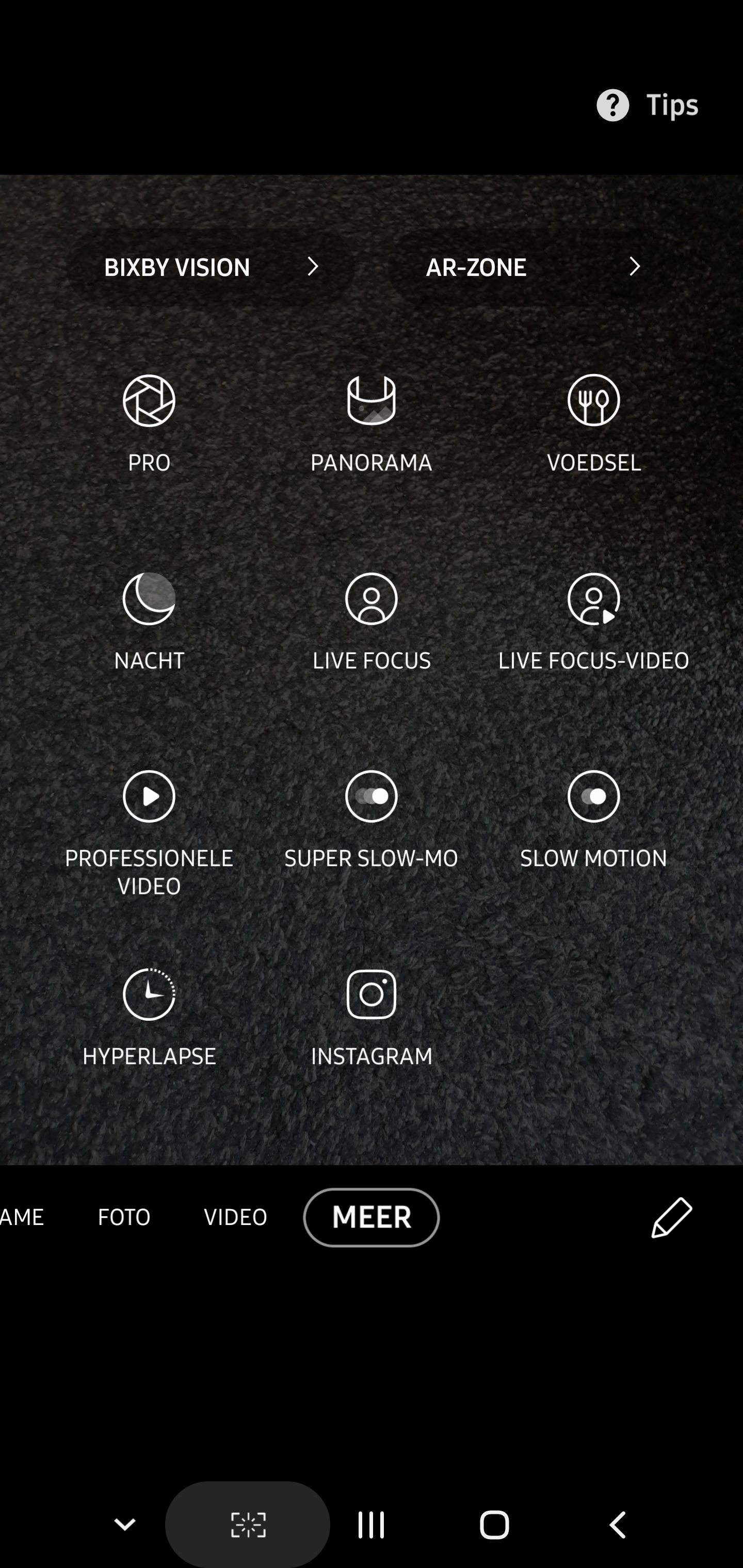Go back using the navigation bar
Viewport: 743px width, 1568px height.
pos(618,1525)
